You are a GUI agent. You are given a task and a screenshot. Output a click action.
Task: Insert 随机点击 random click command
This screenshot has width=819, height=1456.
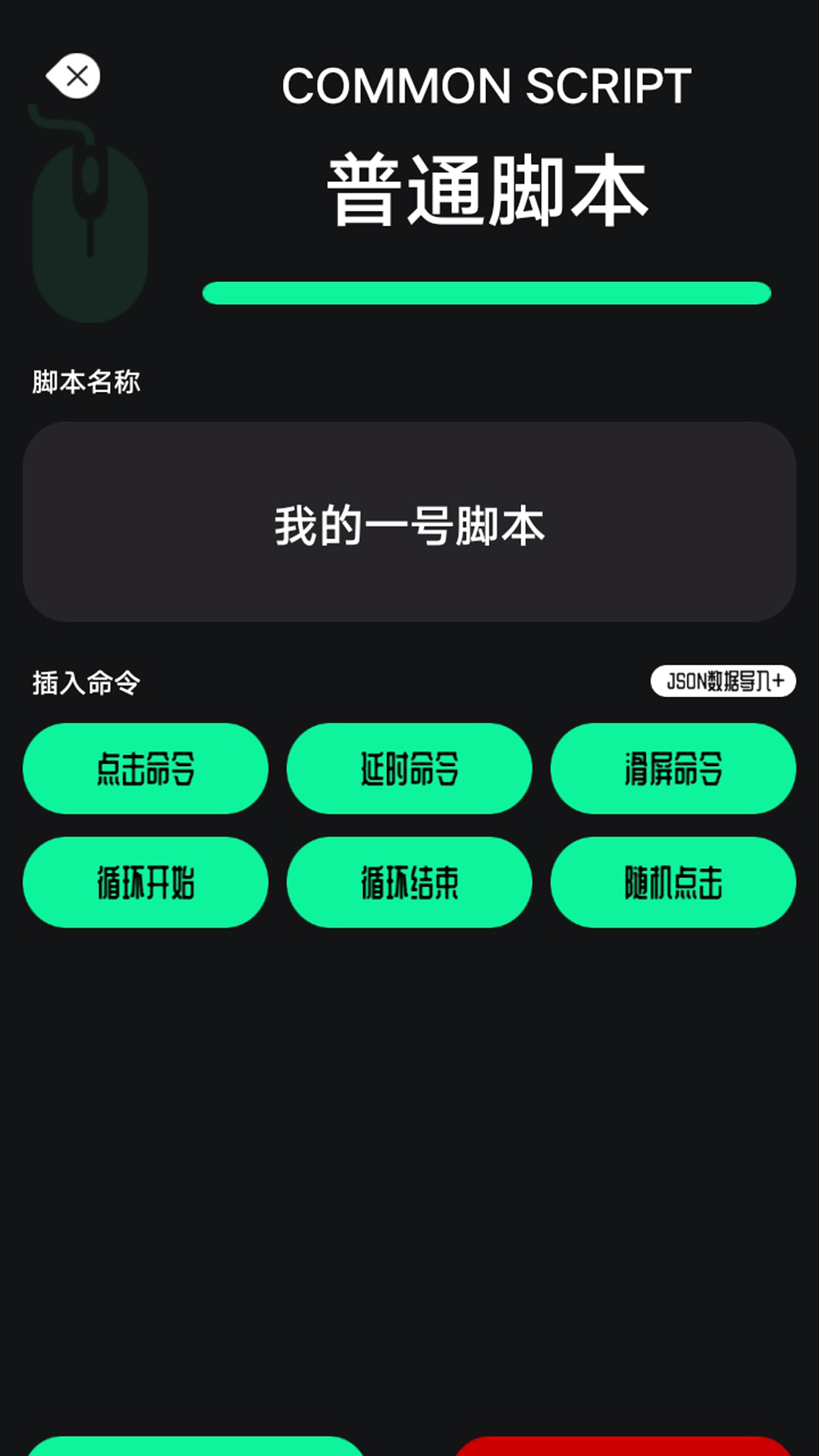click(x=673, y=882)
